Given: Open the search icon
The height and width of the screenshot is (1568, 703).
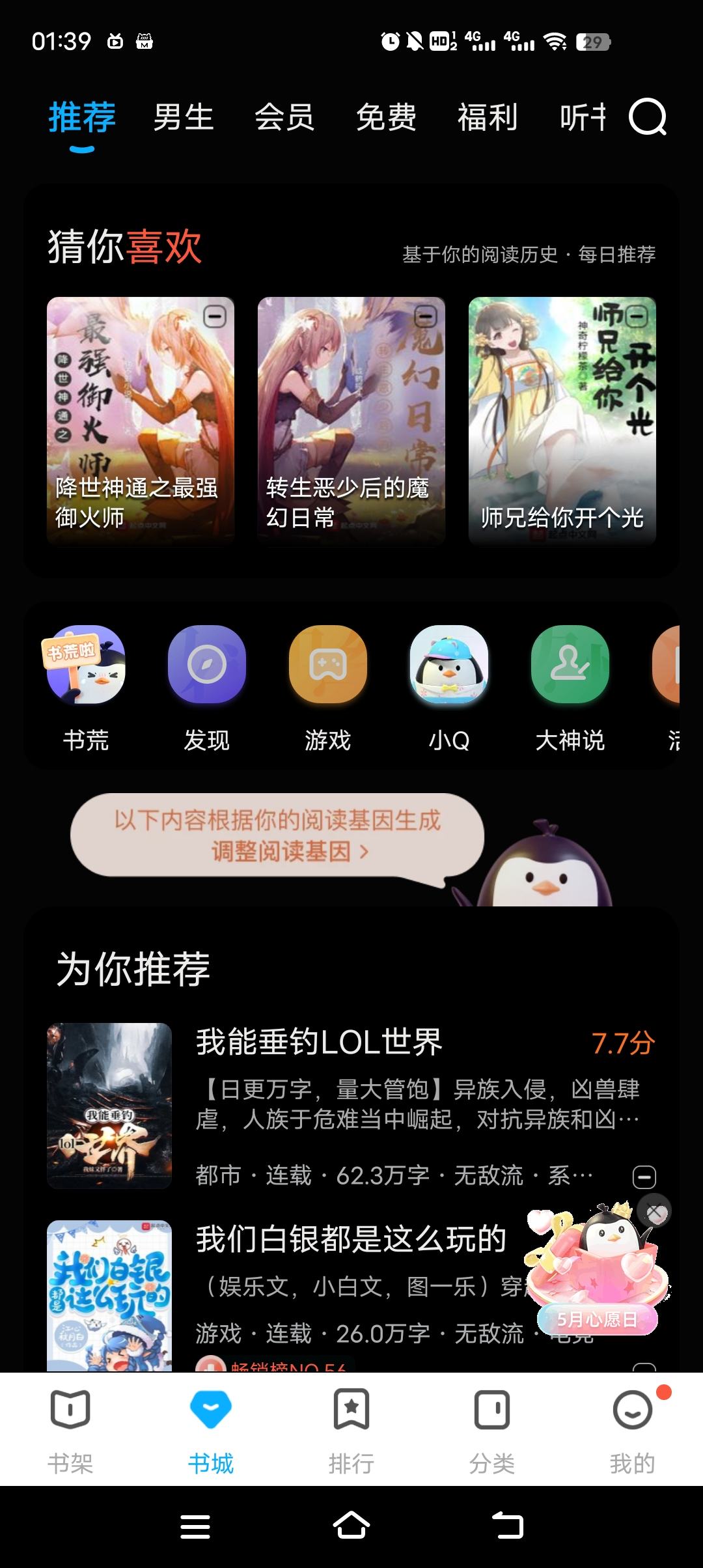Looking at the screenshot, I should 647,118.
